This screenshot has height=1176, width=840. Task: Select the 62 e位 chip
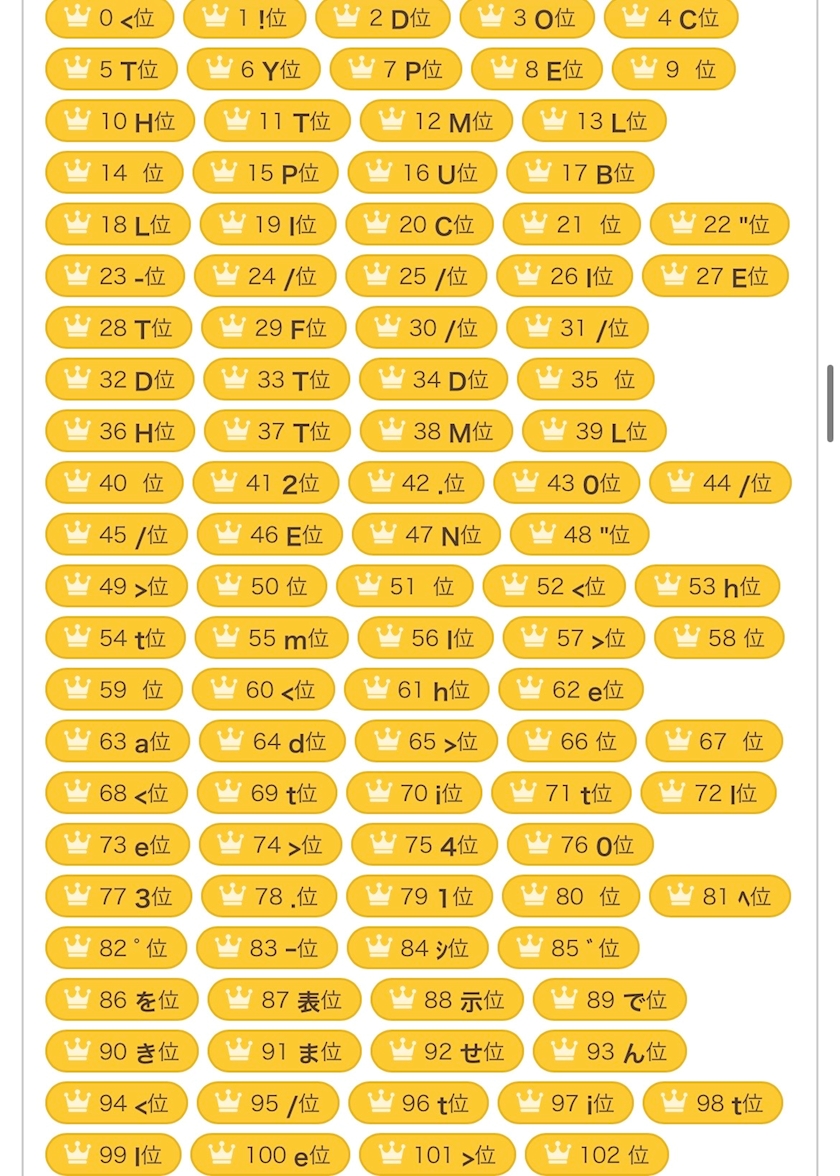pyautogui.click(x=571, y=690)
